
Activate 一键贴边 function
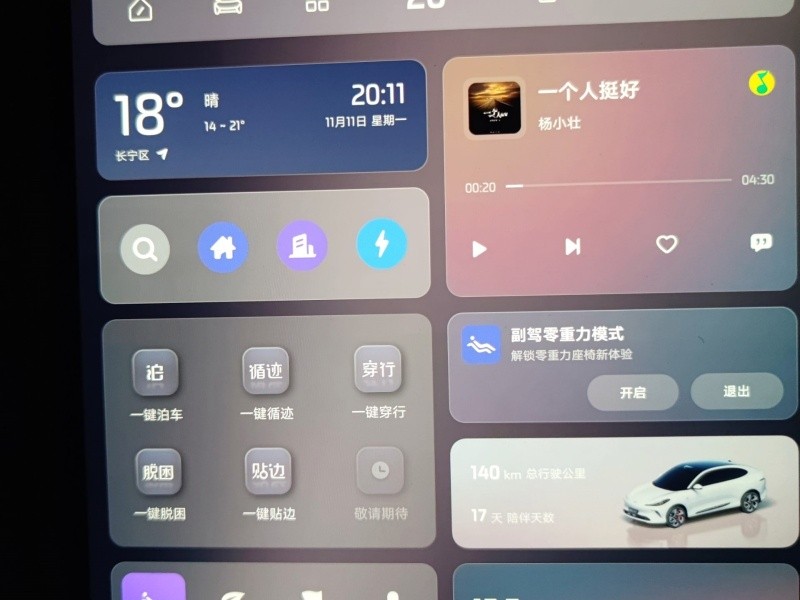click(269, 471)
